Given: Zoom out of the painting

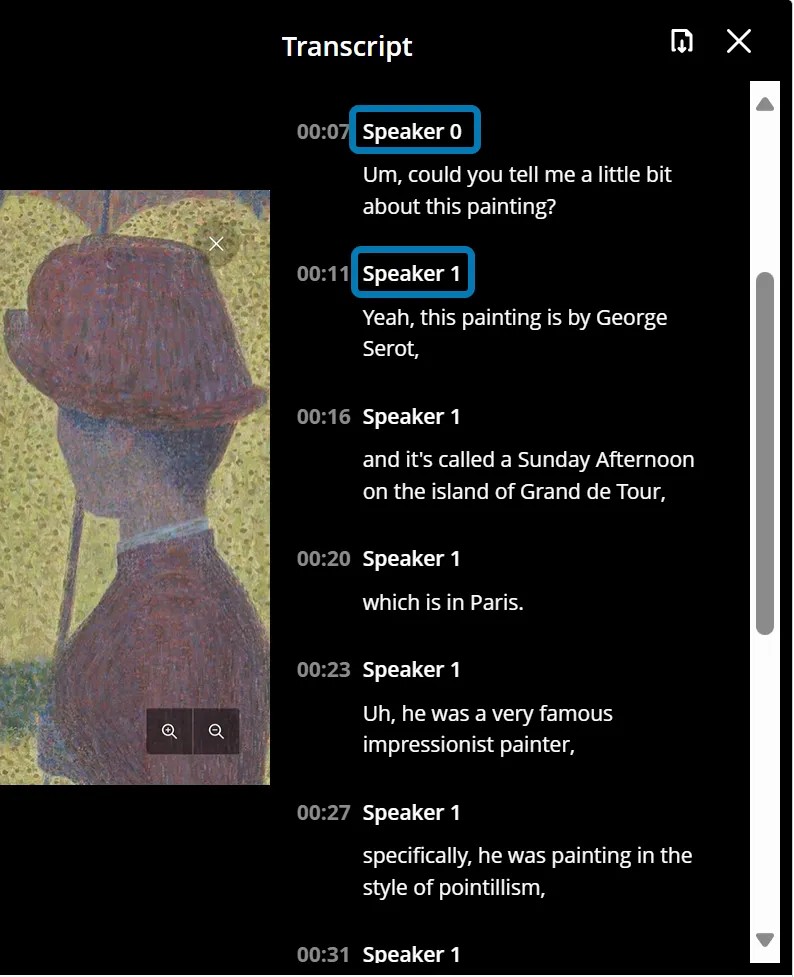Looking at the screenshot, I should pyautogui.click(x=216, y=731).
